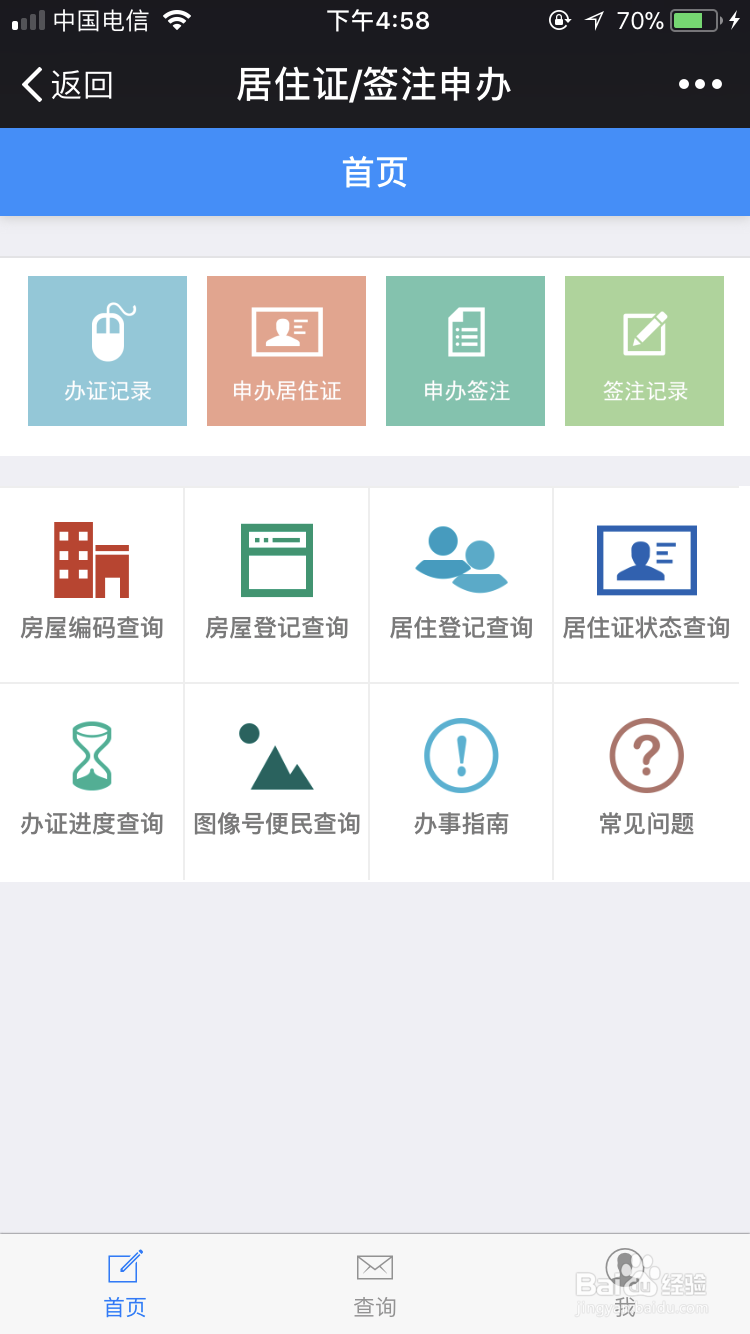Open 办证记录 (application records) tile
The height and width of the screenshot is (1334, 750).
[x=107, y=350]
